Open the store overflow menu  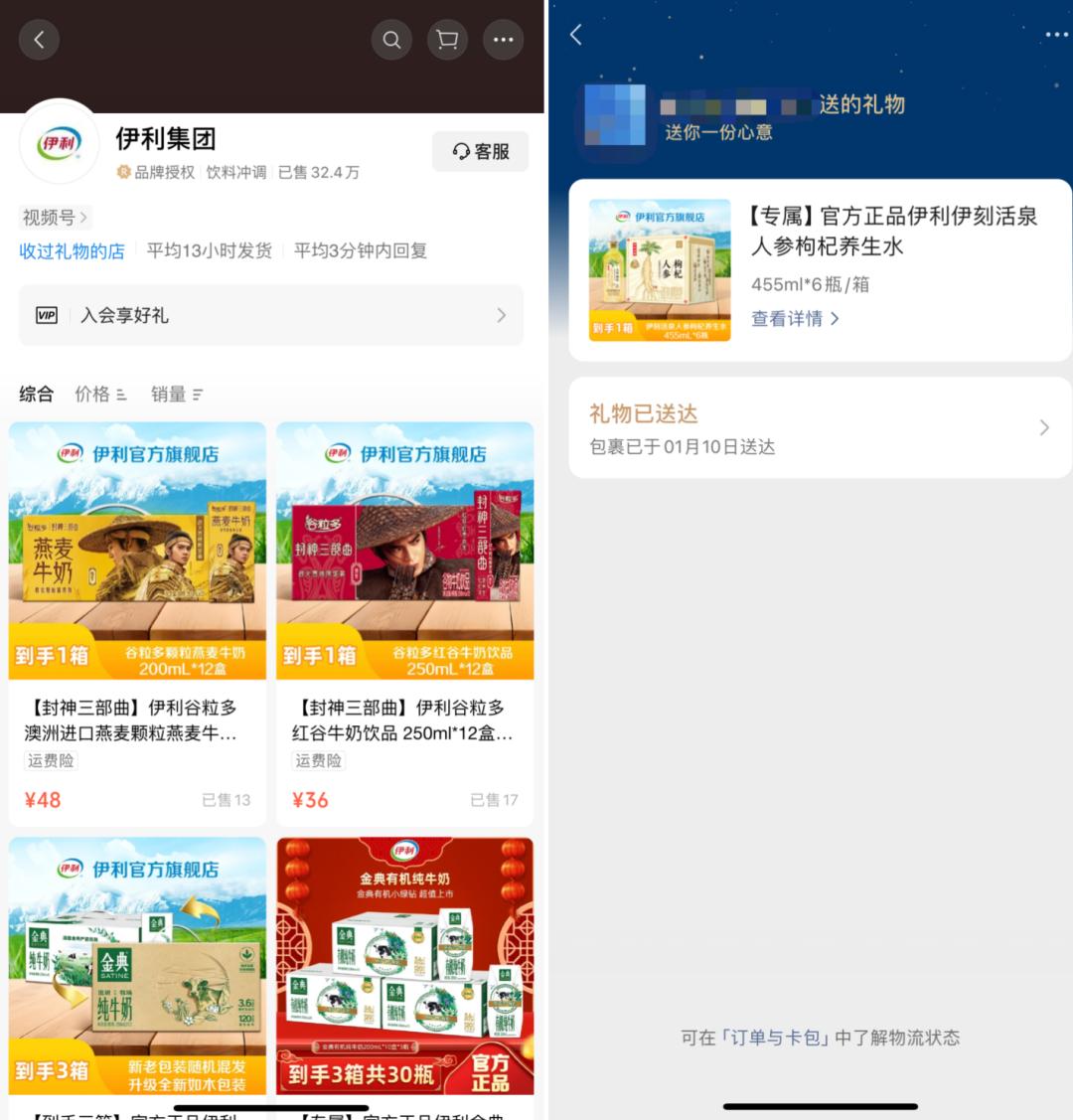pyautogui.click(x=503, y=40)
